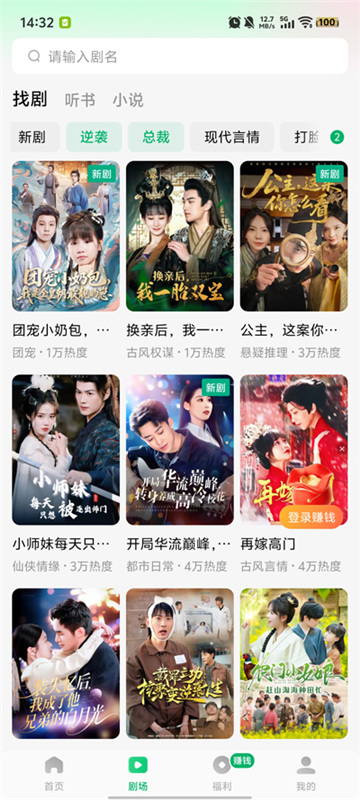The width and height of the screenshot is (360, 800).
Task: Switch to the 听书 tab
Action: click(x=80, y=99)
